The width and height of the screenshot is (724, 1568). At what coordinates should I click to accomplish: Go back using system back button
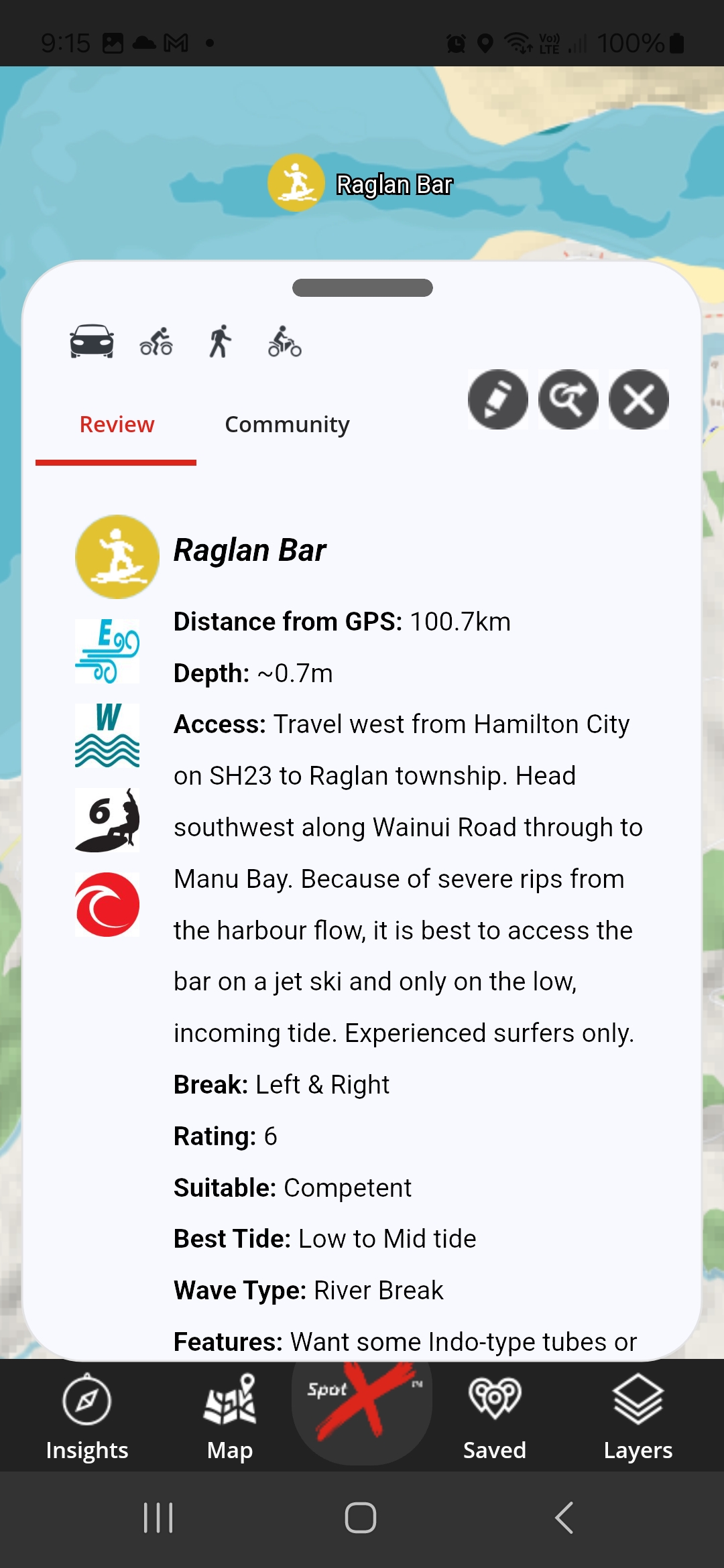click(x=564, y=1518)
